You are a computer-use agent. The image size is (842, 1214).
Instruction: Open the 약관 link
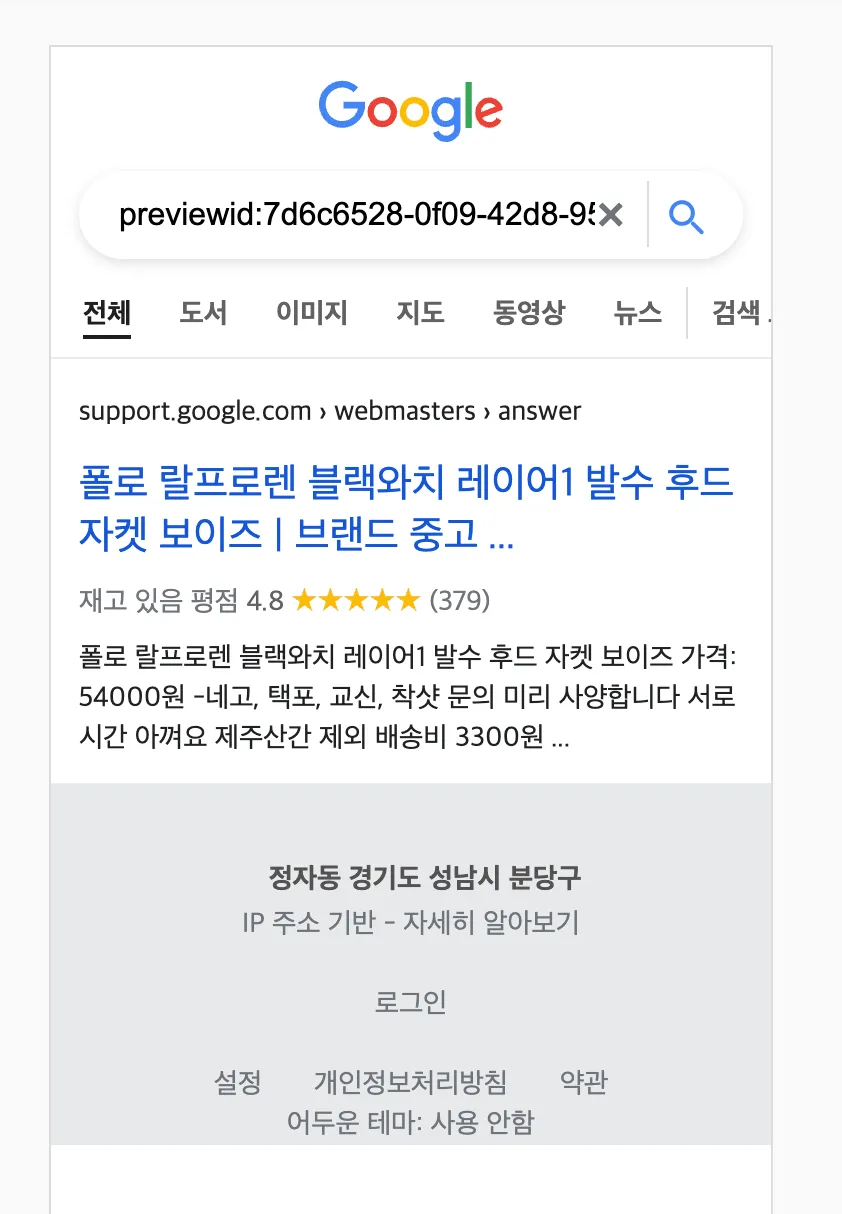(584, 1082)
